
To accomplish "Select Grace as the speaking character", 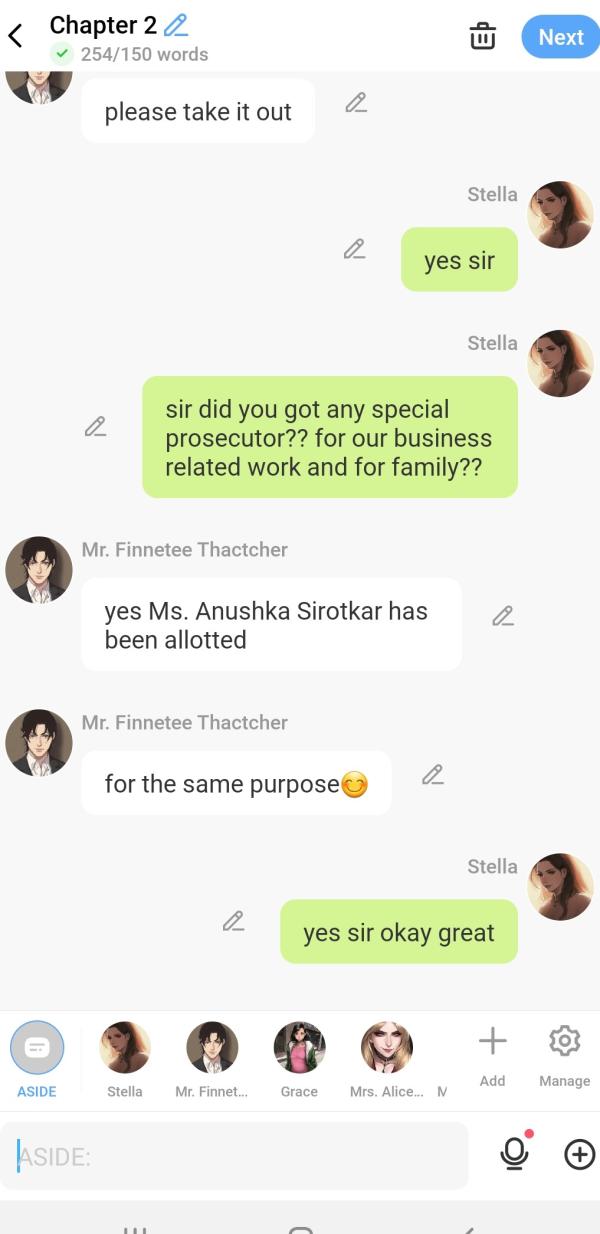I will [299, 1048].
